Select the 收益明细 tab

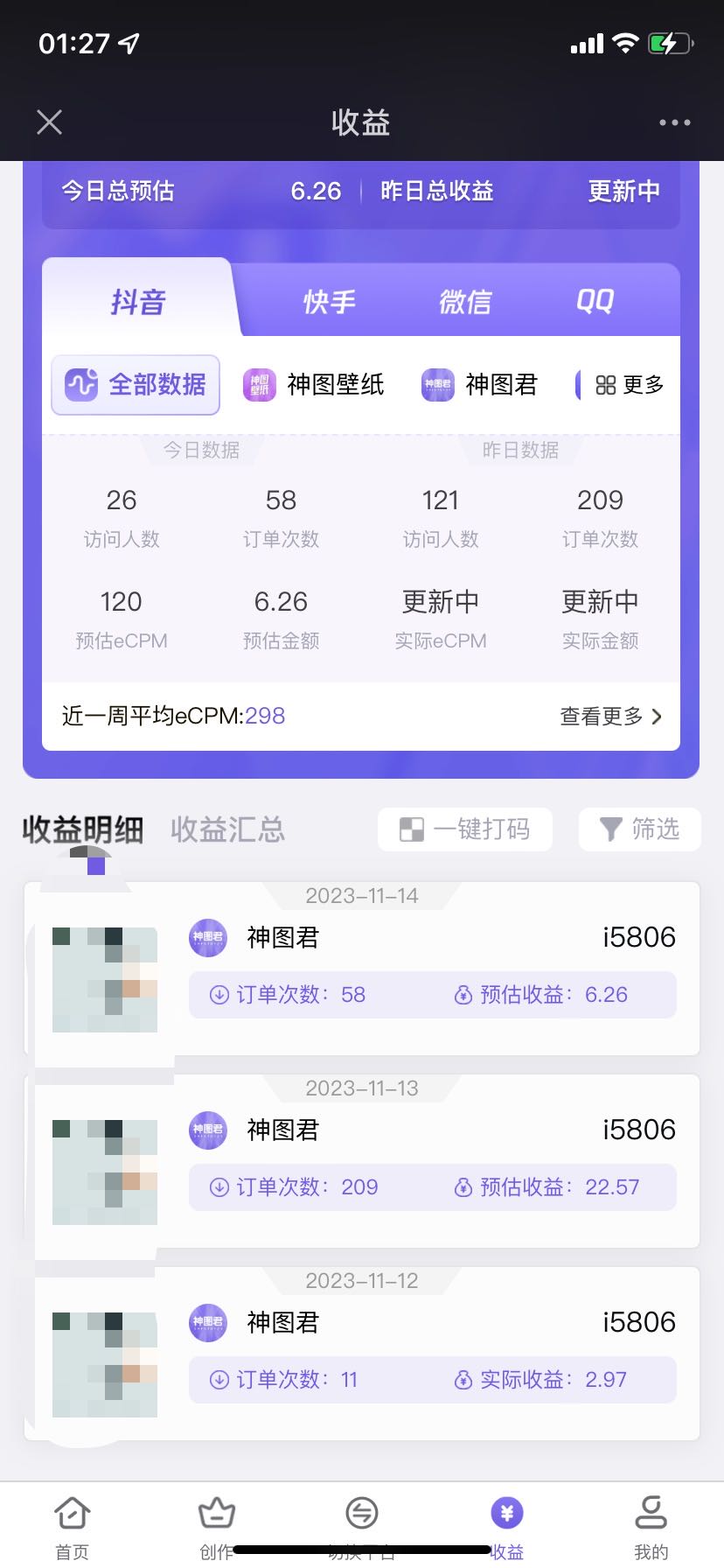[x=82, y=829]
